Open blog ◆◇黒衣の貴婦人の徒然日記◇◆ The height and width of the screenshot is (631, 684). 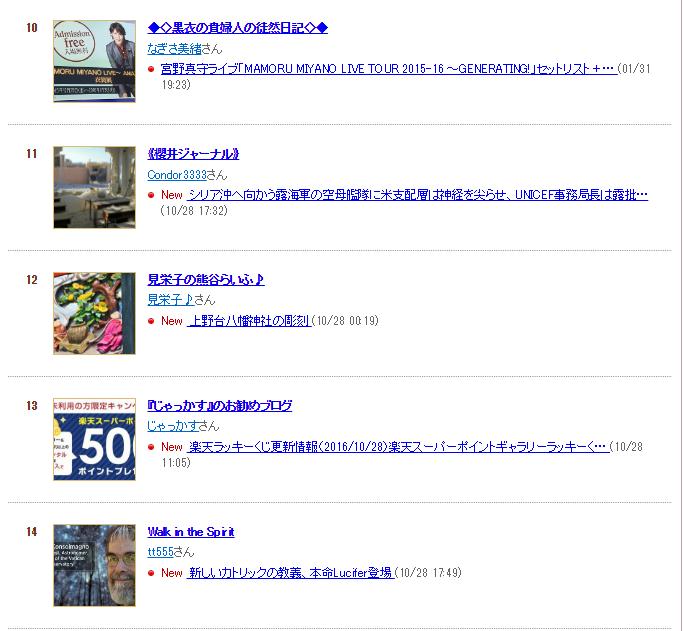[x=237, y=28]
